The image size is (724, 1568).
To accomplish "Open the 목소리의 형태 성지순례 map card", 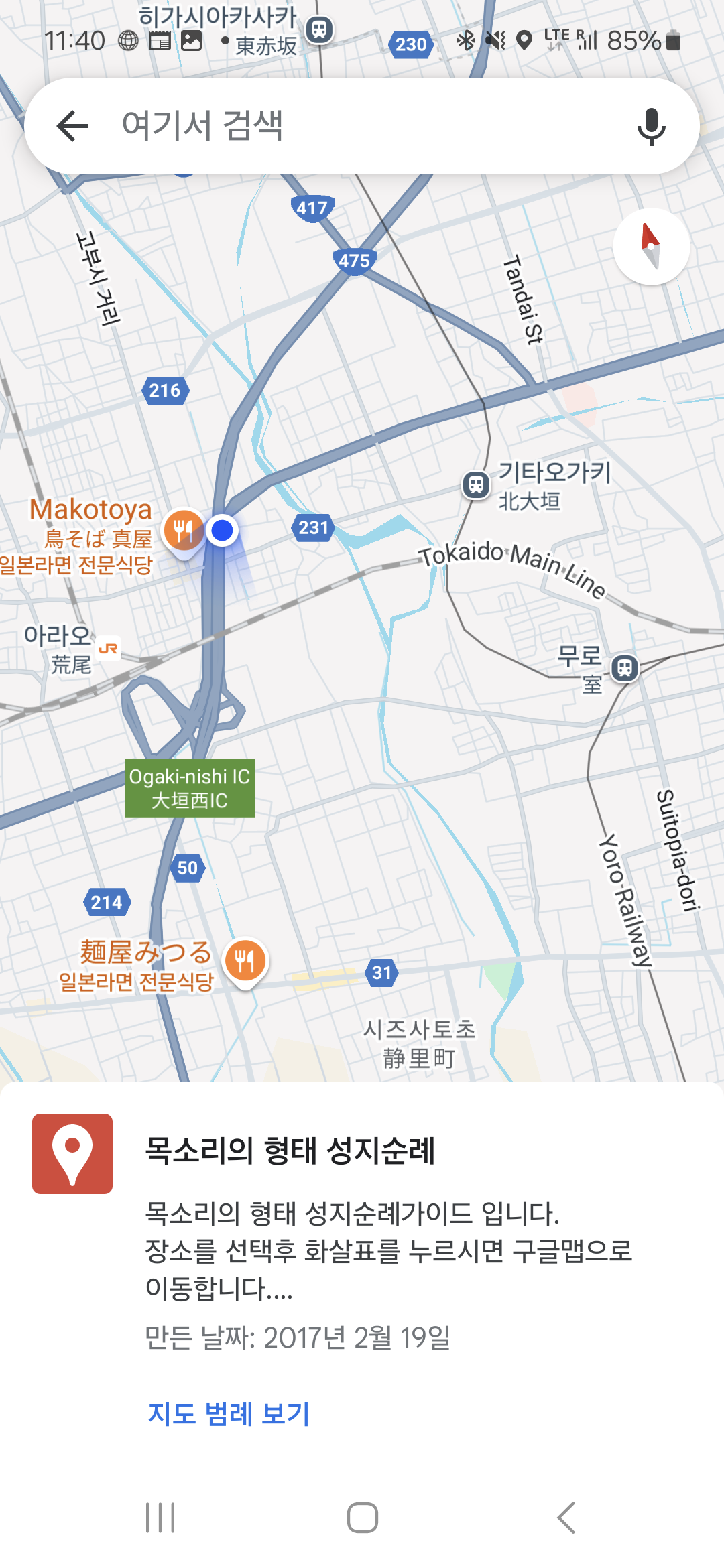I will point(290,1151).
